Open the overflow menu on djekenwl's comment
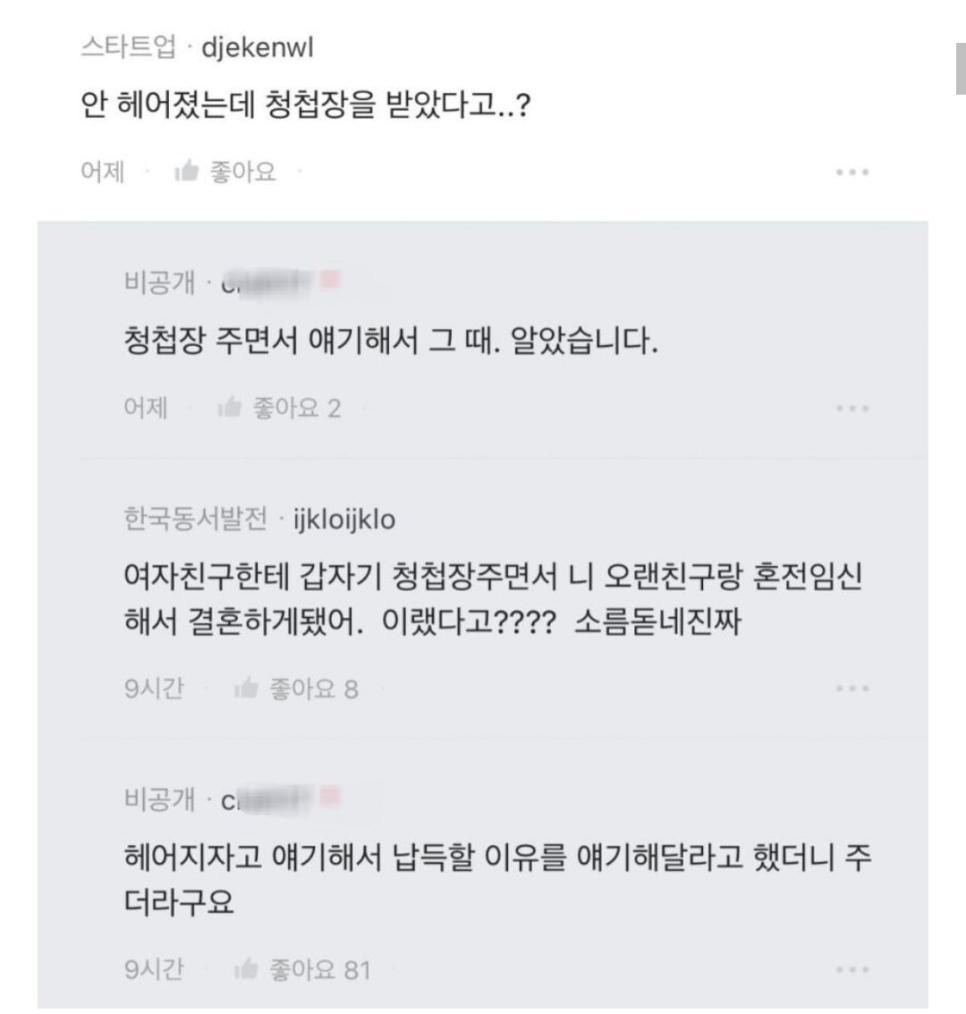The width and height of the screenshot is (966, 1014). (x=852, y=173)
